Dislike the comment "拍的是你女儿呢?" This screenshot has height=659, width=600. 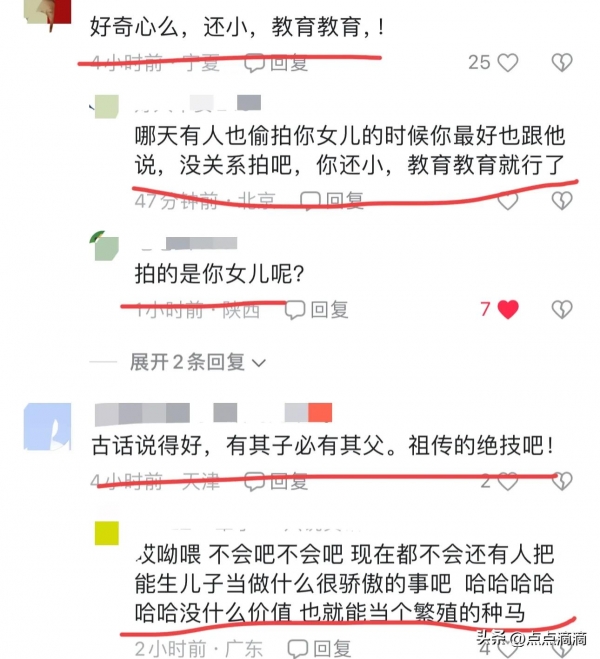click(x=563, y=309)
